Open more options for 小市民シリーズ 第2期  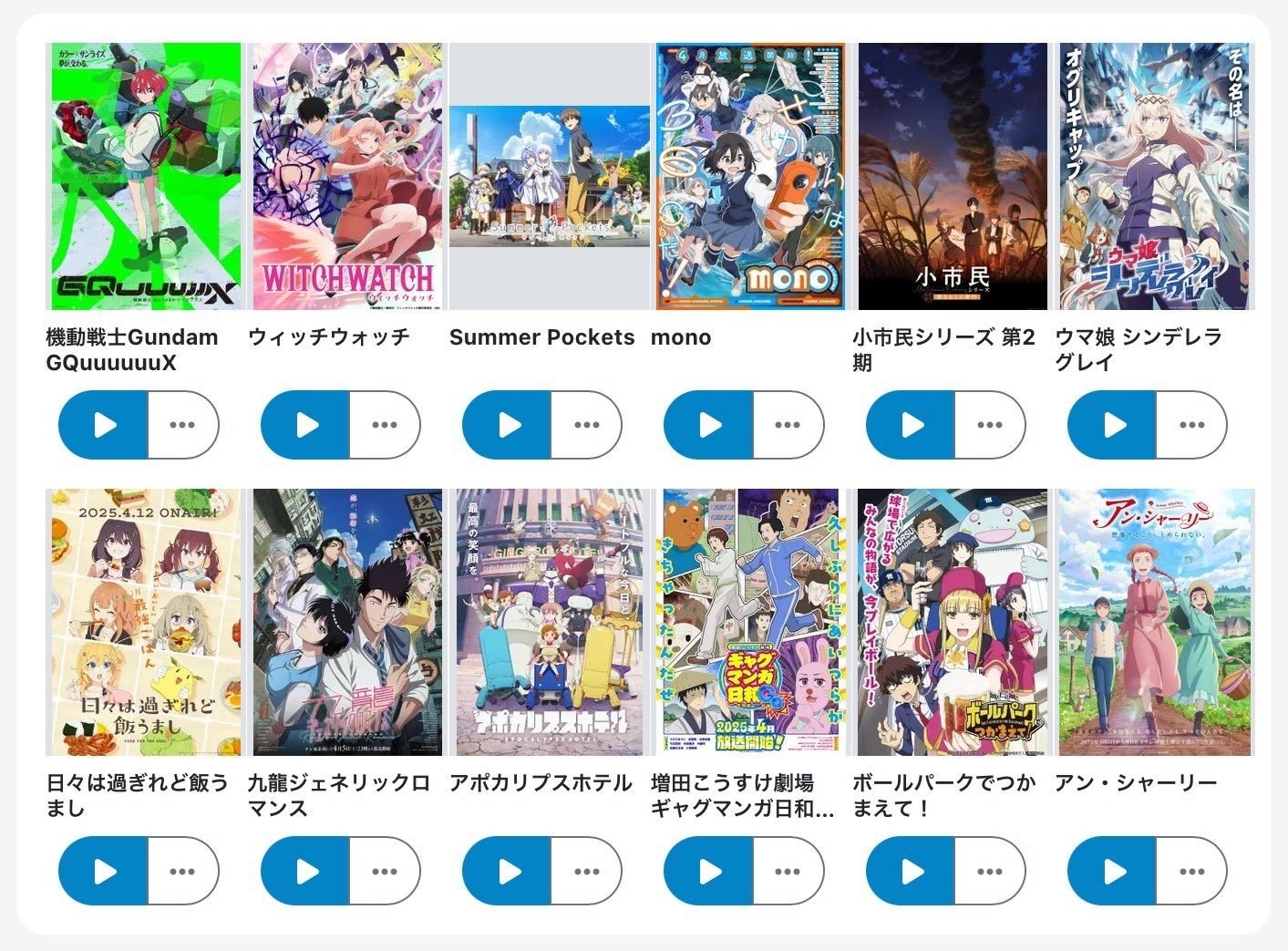990,425
